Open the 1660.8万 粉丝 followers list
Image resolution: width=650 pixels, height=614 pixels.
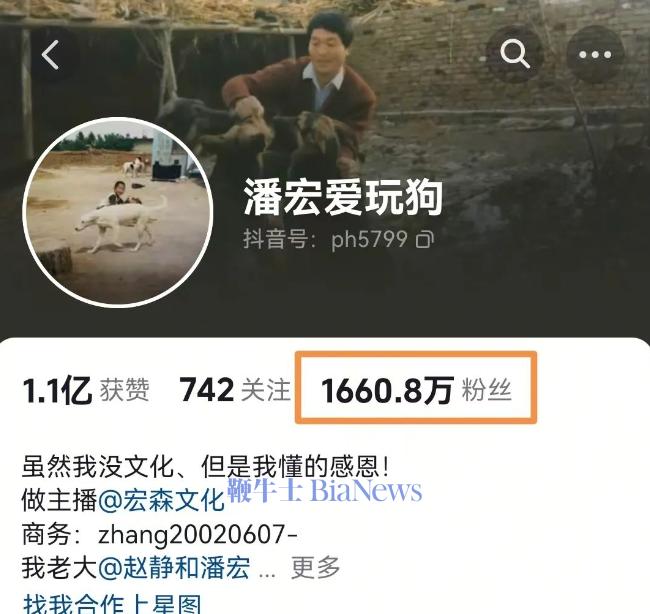pyautogui.click(x=416, y=390)
